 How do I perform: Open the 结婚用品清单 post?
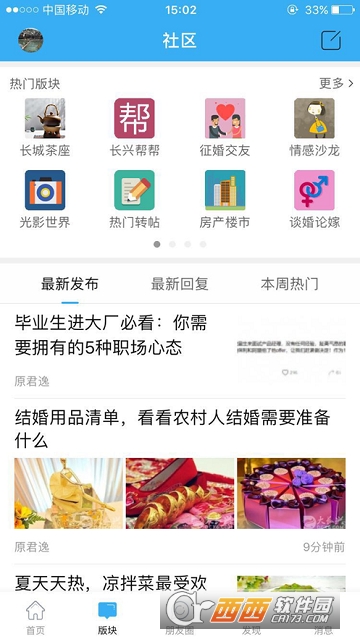click(180, 482)
